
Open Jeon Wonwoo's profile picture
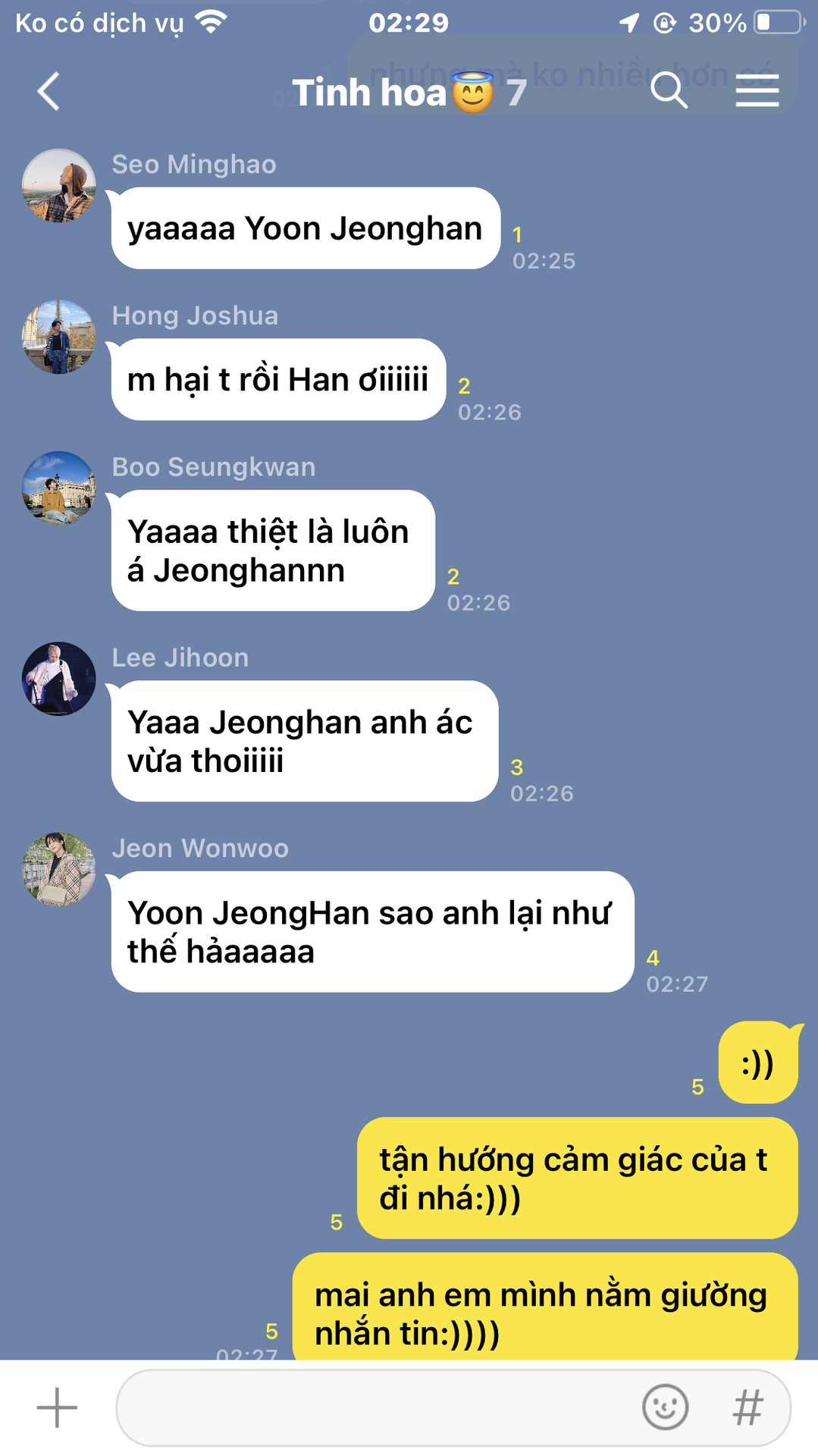(59, 869)
